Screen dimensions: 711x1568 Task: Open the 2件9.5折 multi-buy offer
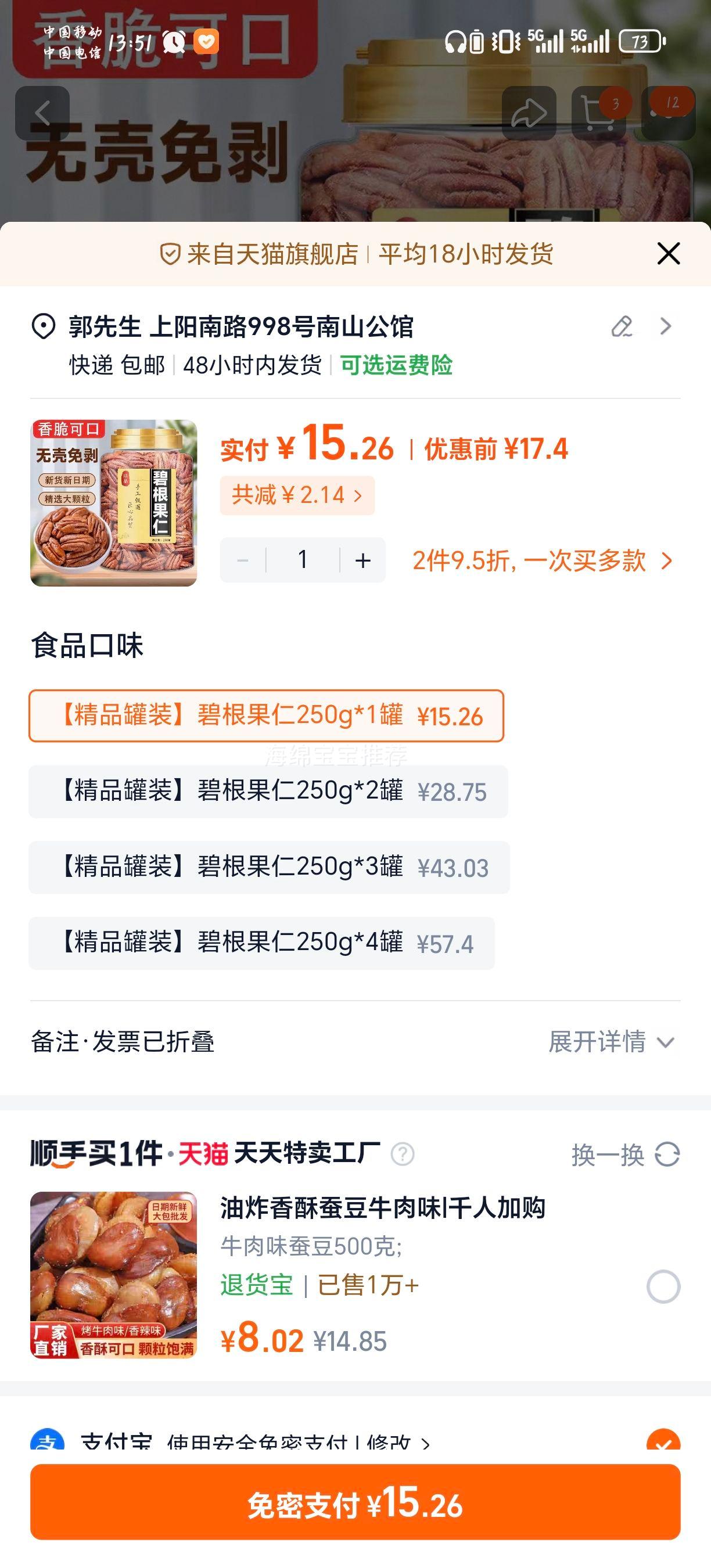point(542,560)
